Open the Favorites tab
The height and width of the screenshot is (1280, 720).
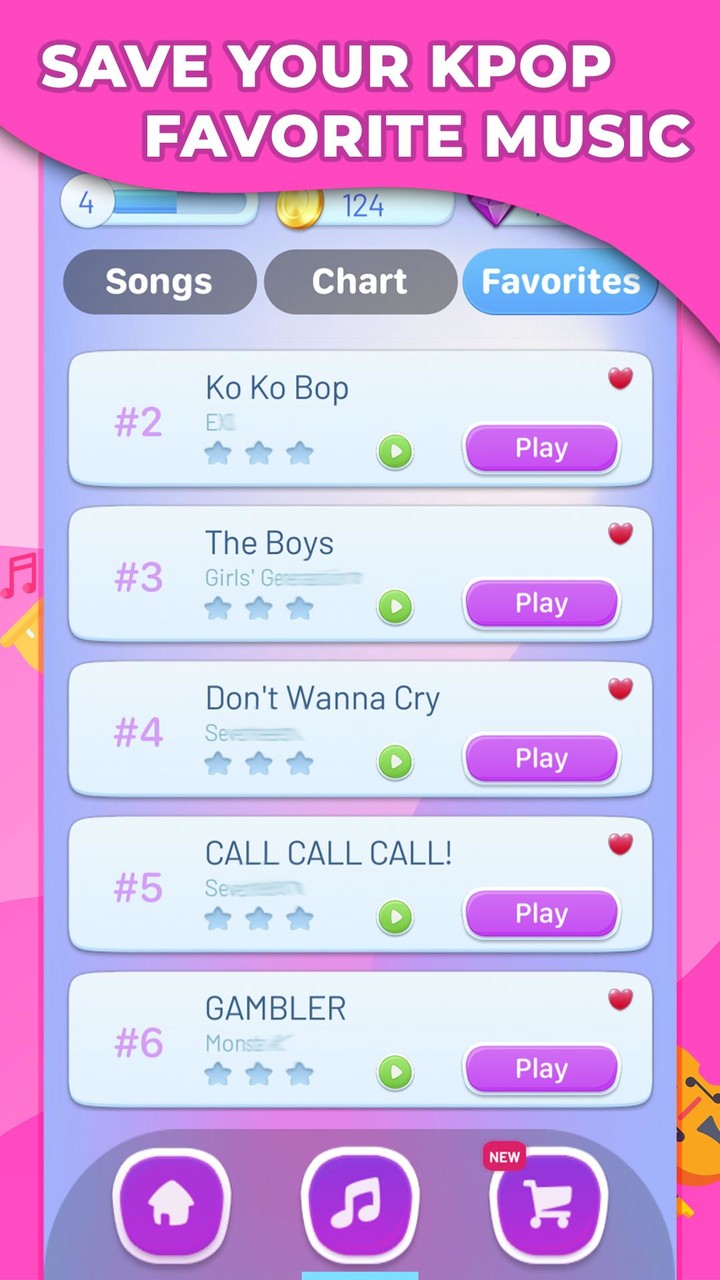[560, 281]
